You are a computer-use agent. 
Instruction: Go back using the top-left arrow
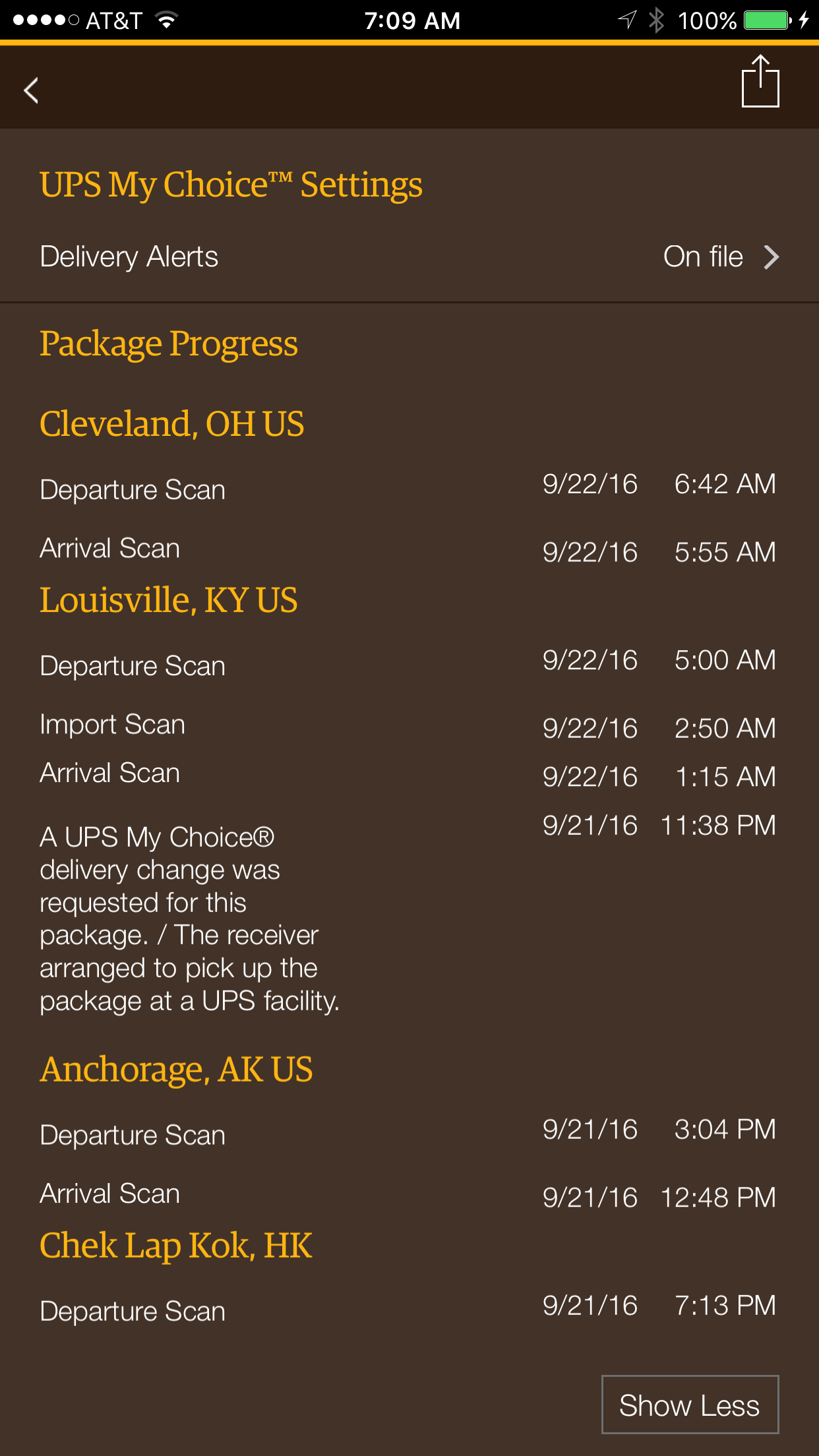tap(31, 90)
